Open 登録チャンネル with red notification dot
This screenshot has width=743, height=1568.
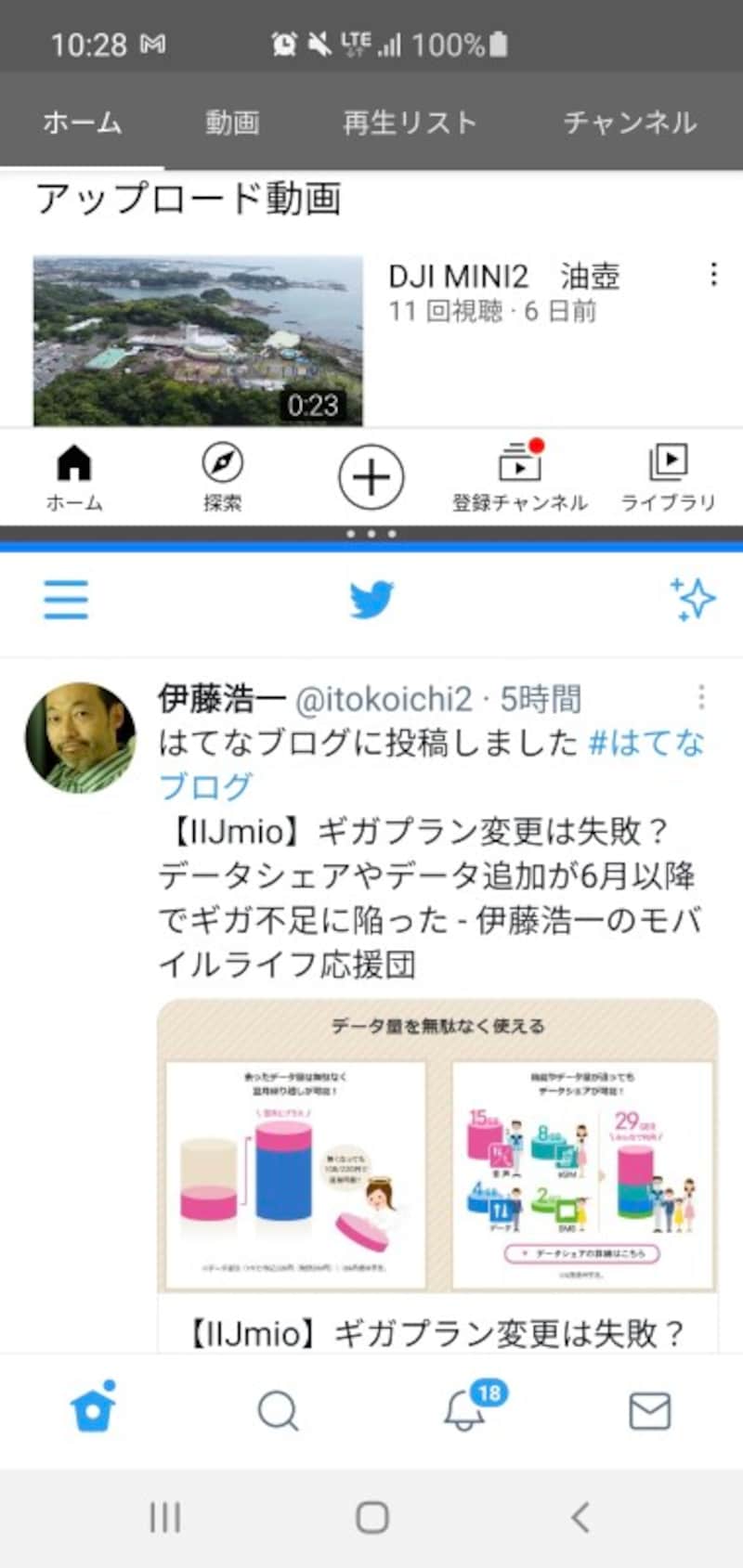(518, 464)
